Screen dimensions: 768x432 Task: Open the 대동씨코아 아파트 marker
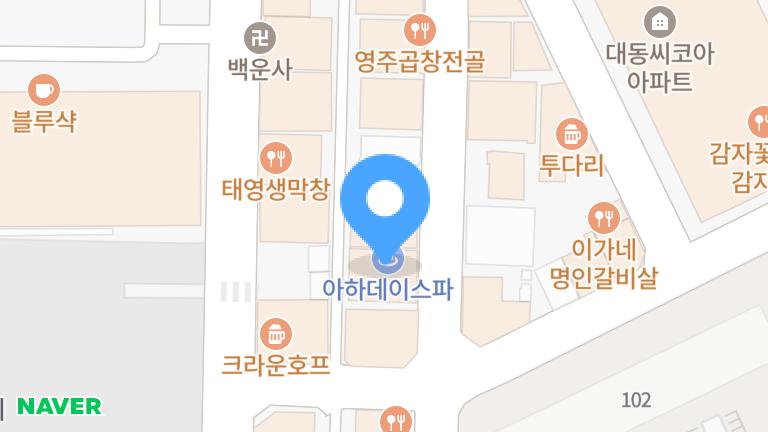point(661,20)
